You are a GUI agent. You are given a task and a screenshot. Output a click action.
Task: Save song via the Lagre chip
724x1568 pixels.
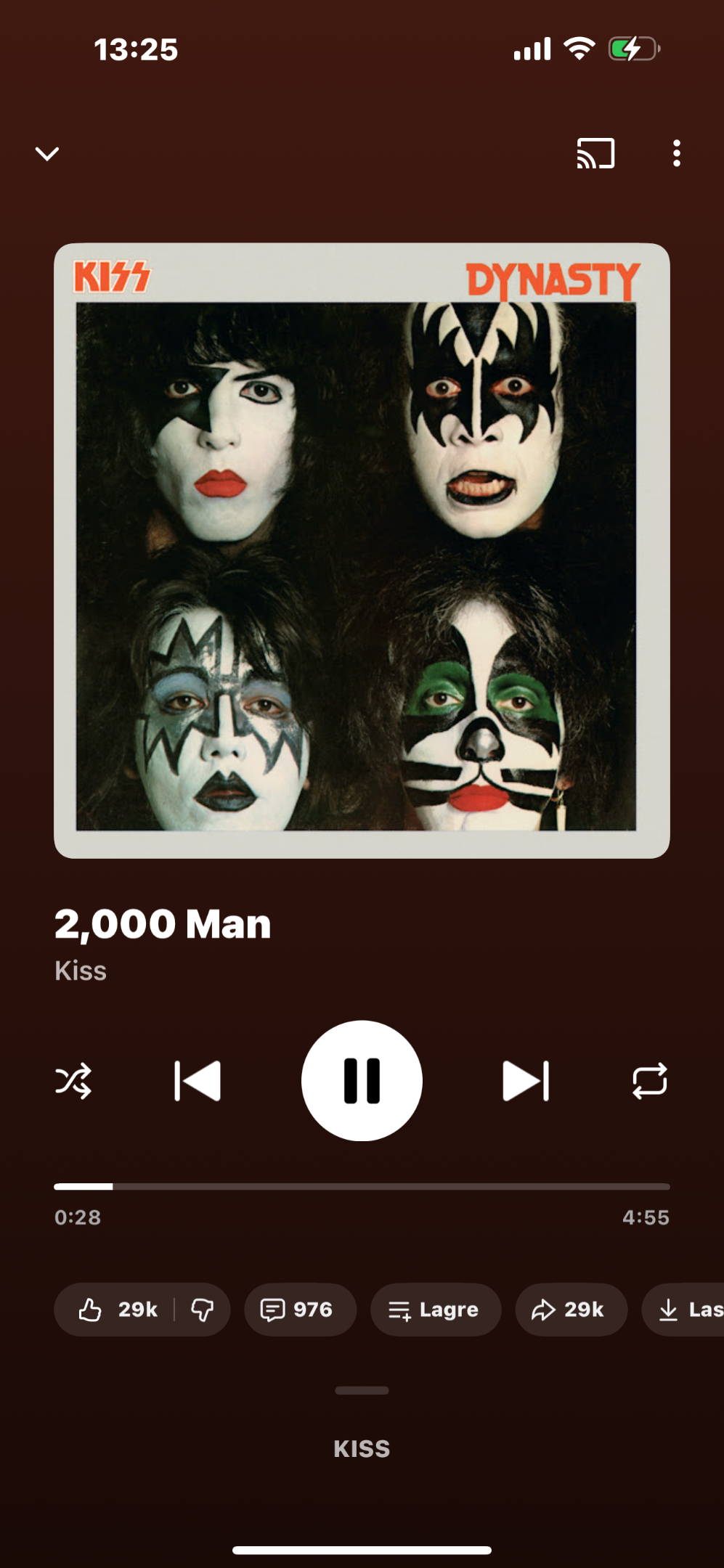point(435,1310)
